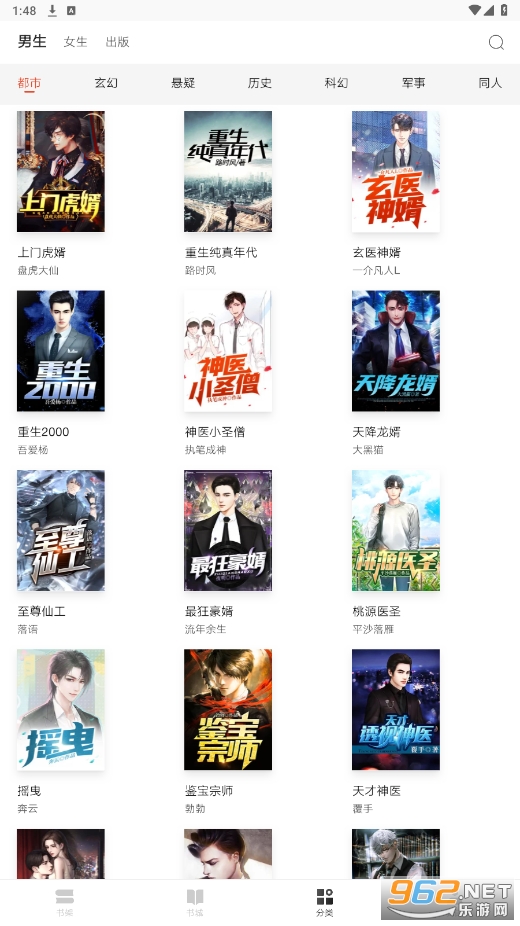Switch to the 出版 tab
Viewport: 520px width, 926px height.
point(117,42)
